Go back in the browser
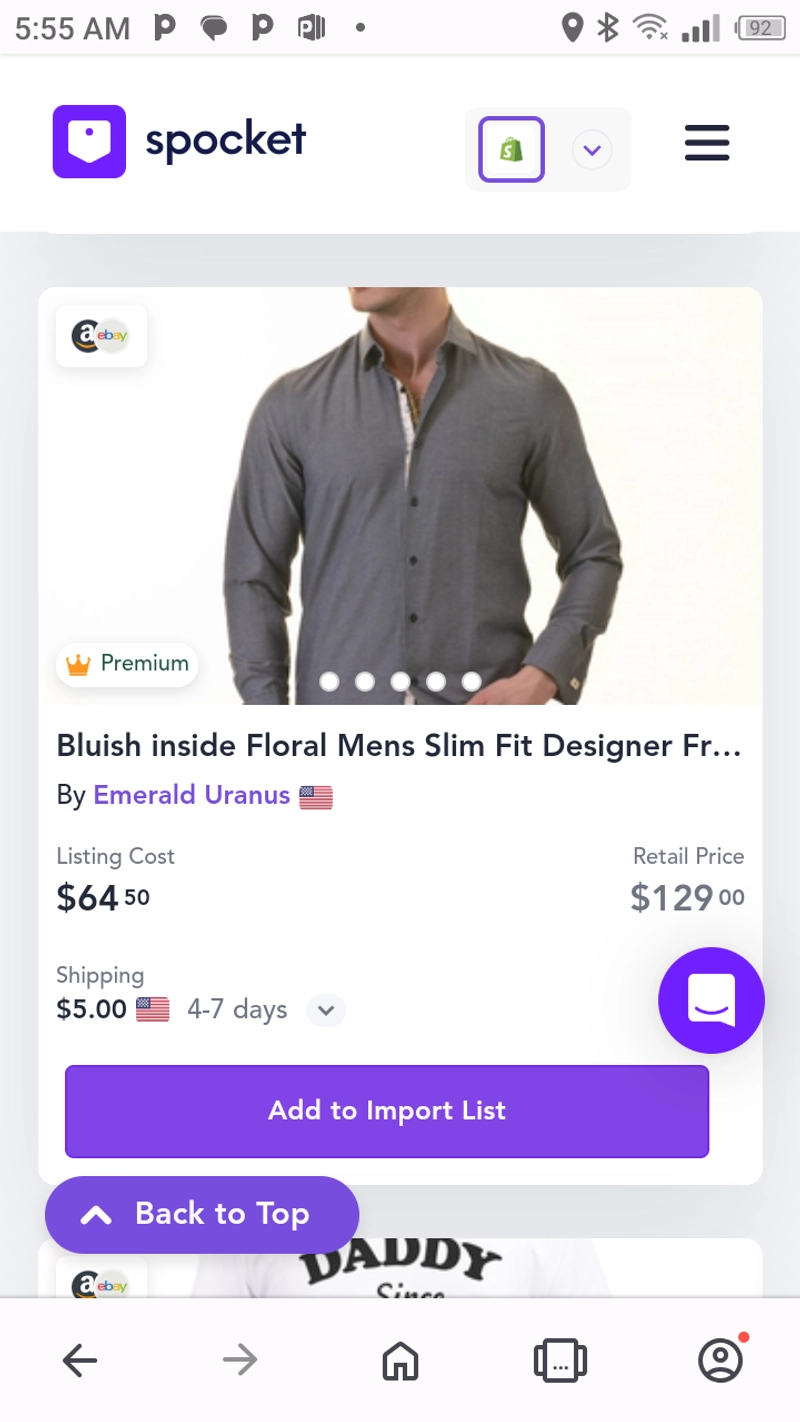This screenshot has width=800, height=1422. [80, 1360]
